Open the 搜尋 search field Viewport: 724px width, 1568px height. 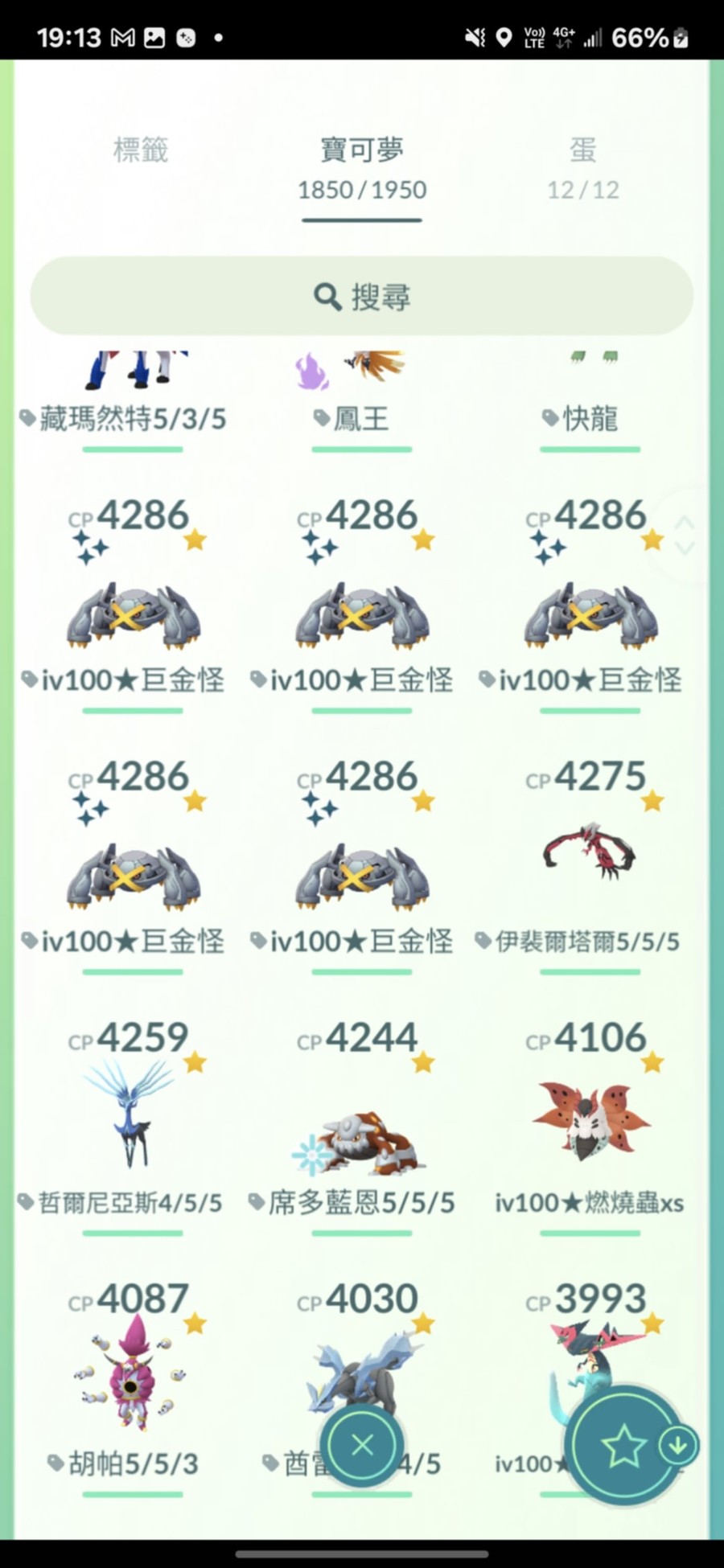click(362, 296)
